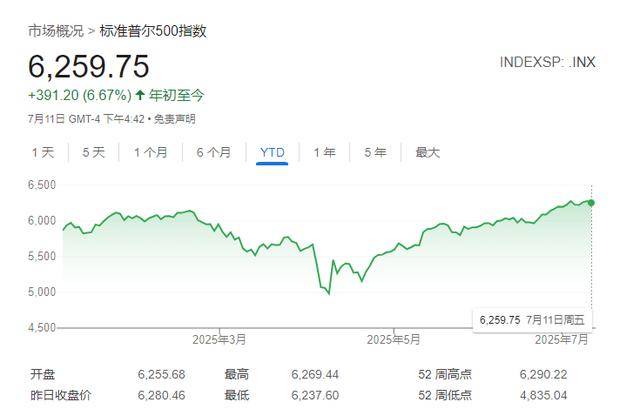Switch chart to 5天 range

93,152
